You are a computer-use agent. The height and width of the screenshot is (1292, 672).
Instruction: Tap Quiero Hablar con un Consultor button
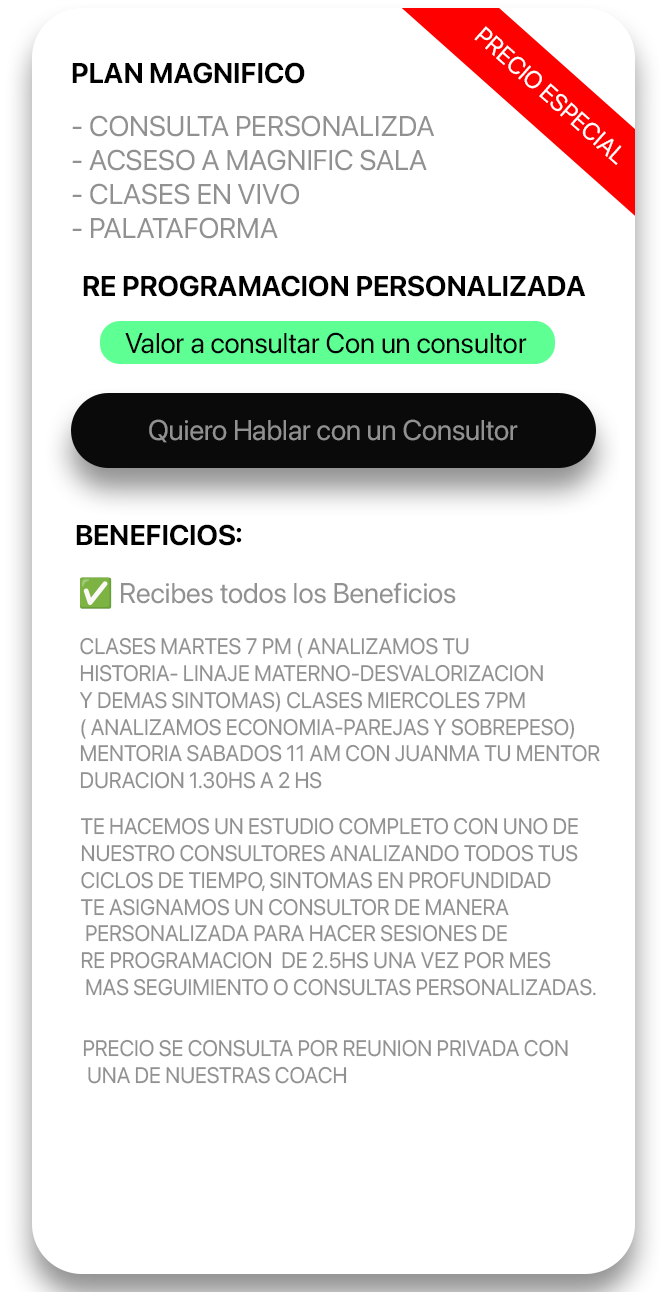(x=333, y=431)
